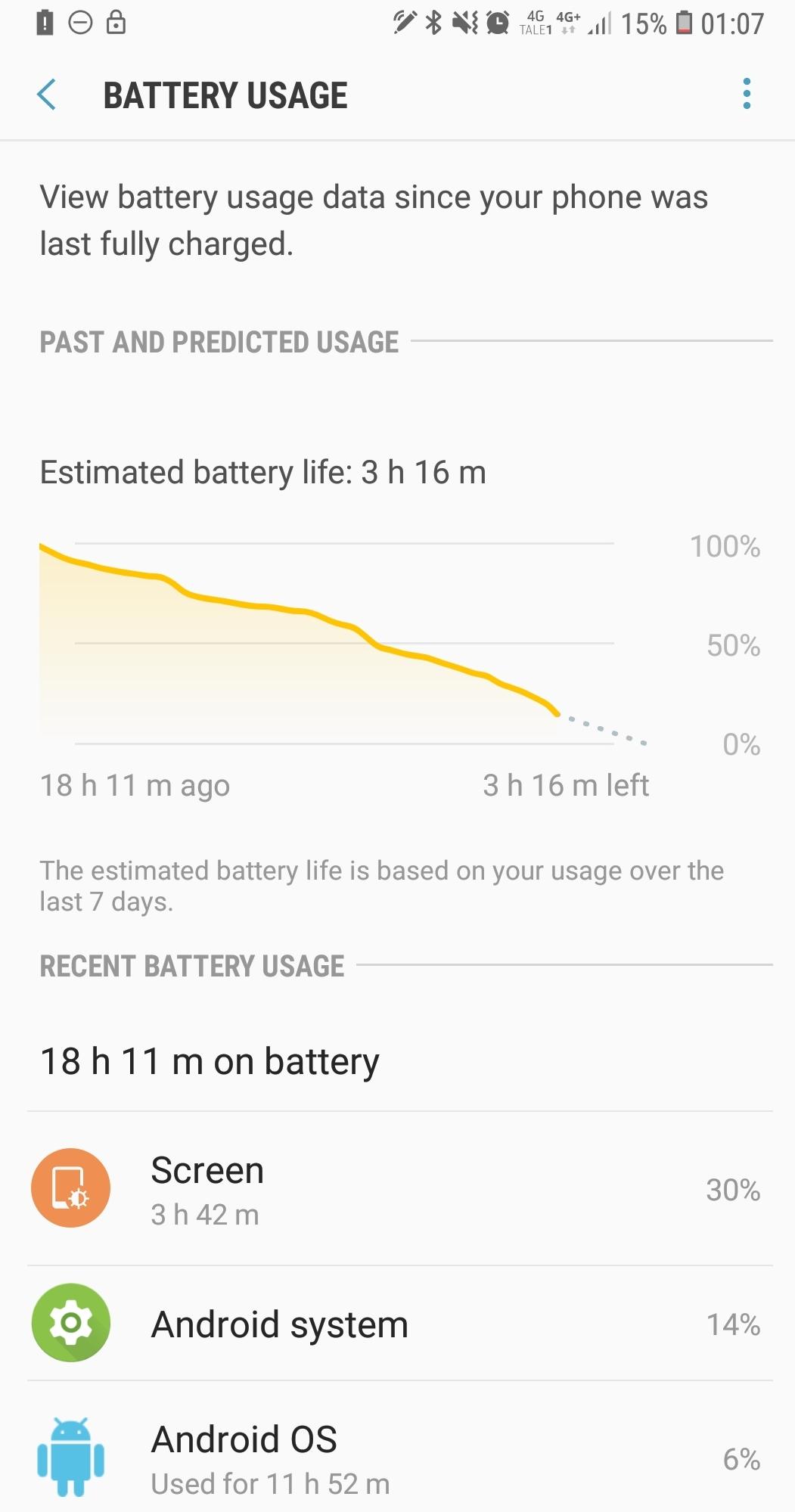Image resolution: width=795 pixels, height=1512 pixels.
Task: Open the three-dot overflow menu
Action: tap(746, 94)
